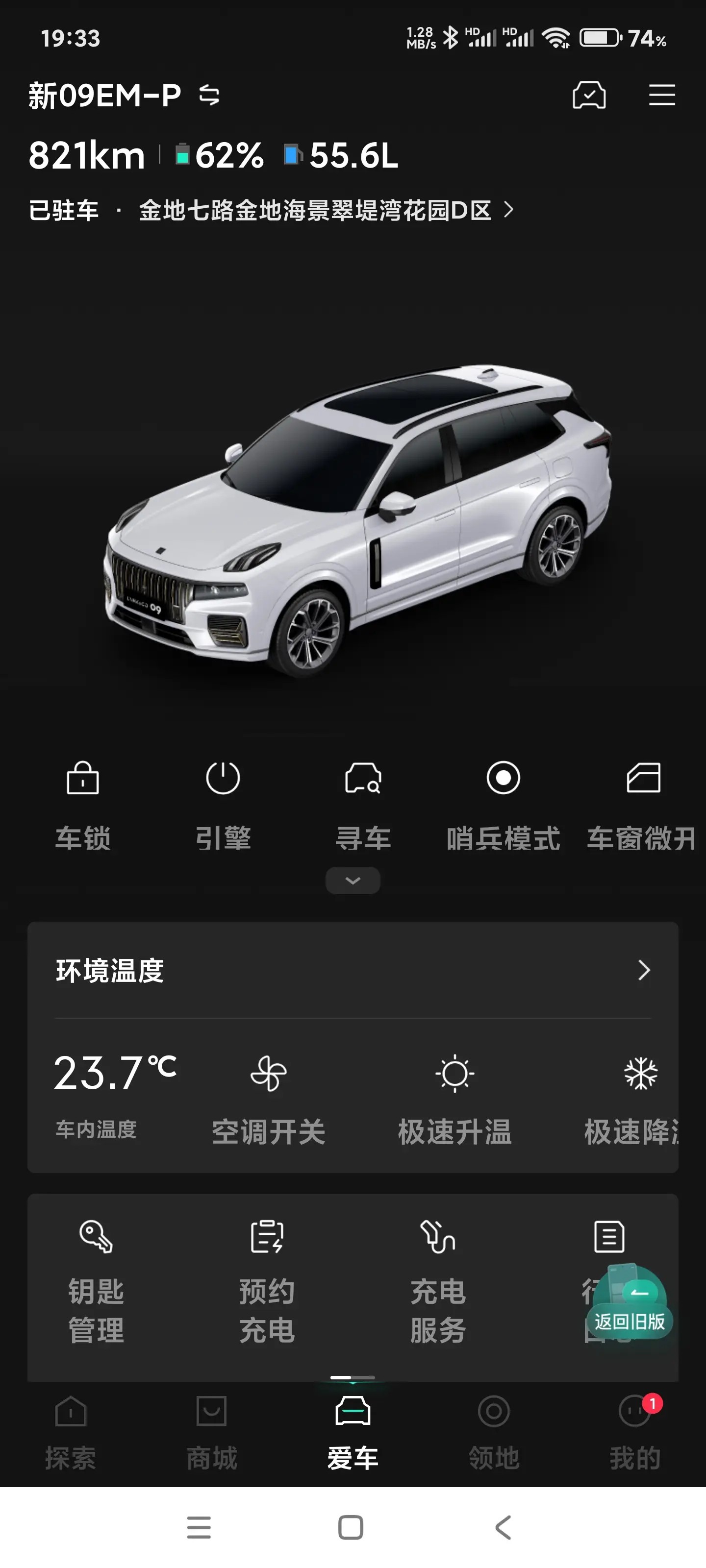Image resolution: width=706 pixels, height=1568 pixels.
Task: Open the 环境温度 details
Action: click(643, 970)
